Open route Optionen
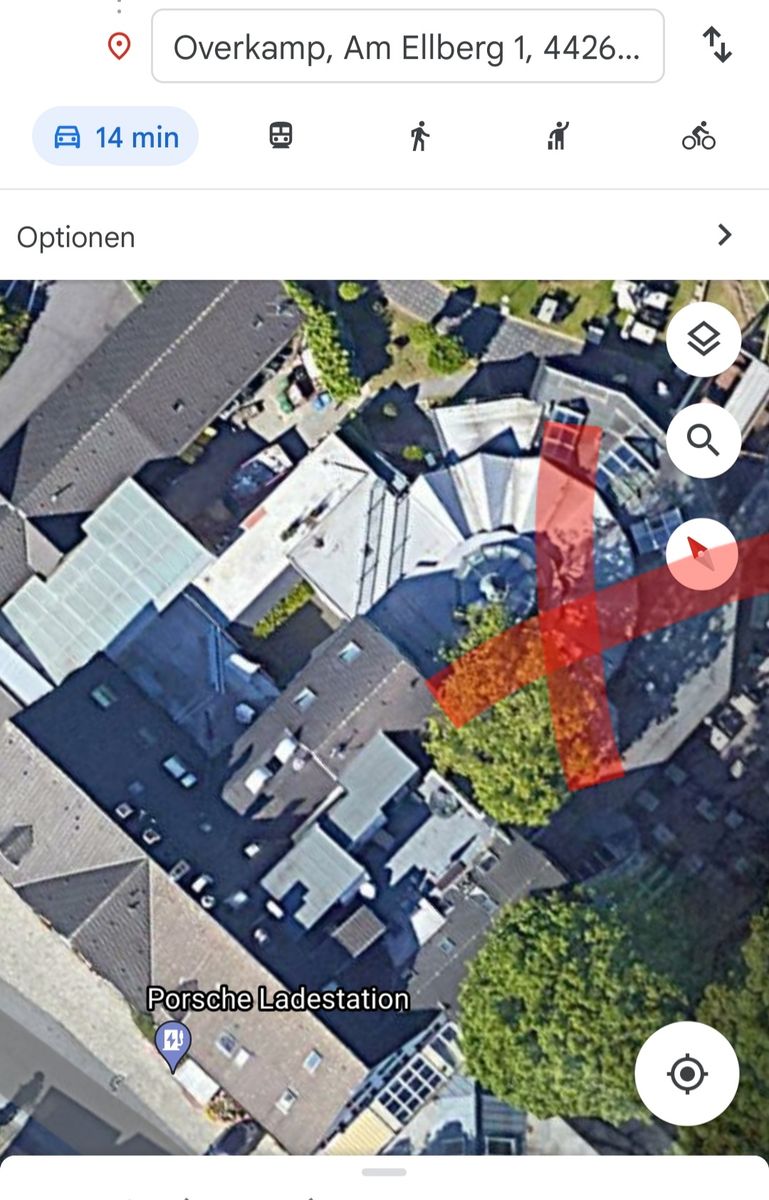 [384, 236]
